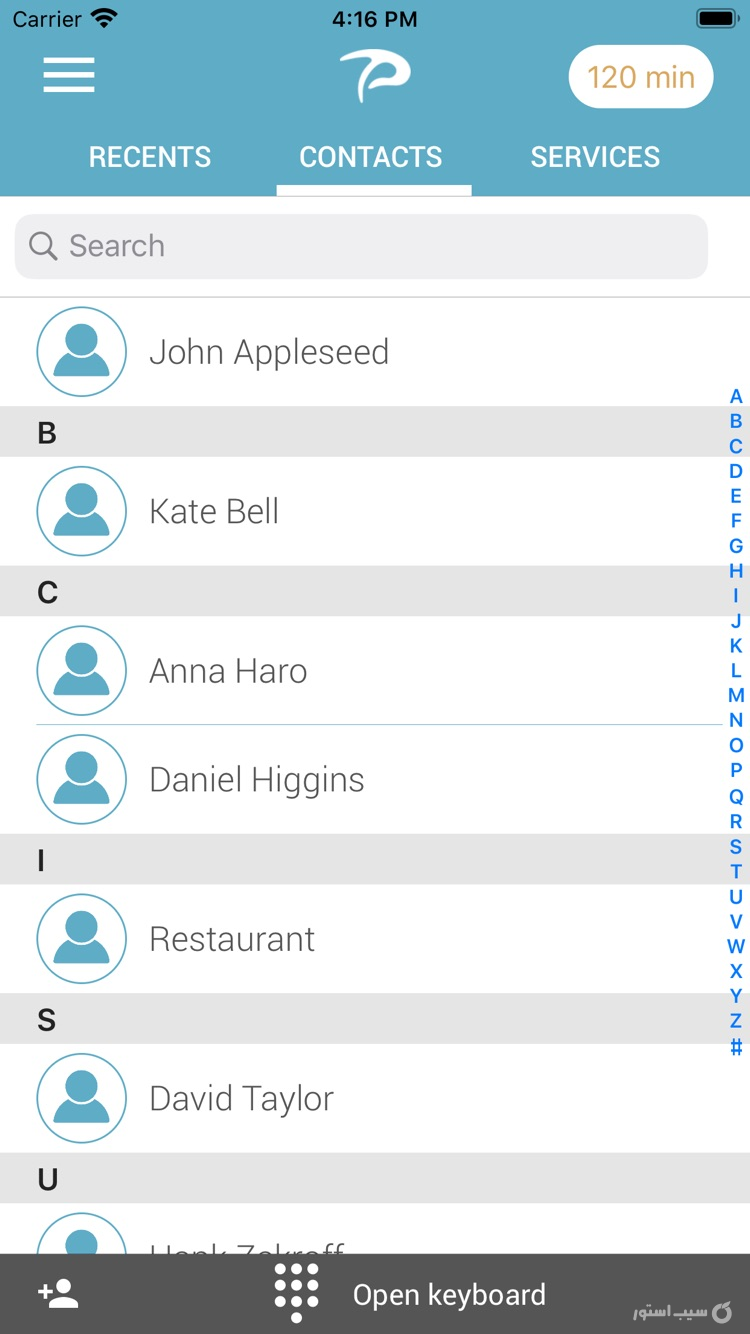The width and height of the screenshot is (750, 1334).
Task: Tap the add new contact icon
Action: (x=58, y=1293)
